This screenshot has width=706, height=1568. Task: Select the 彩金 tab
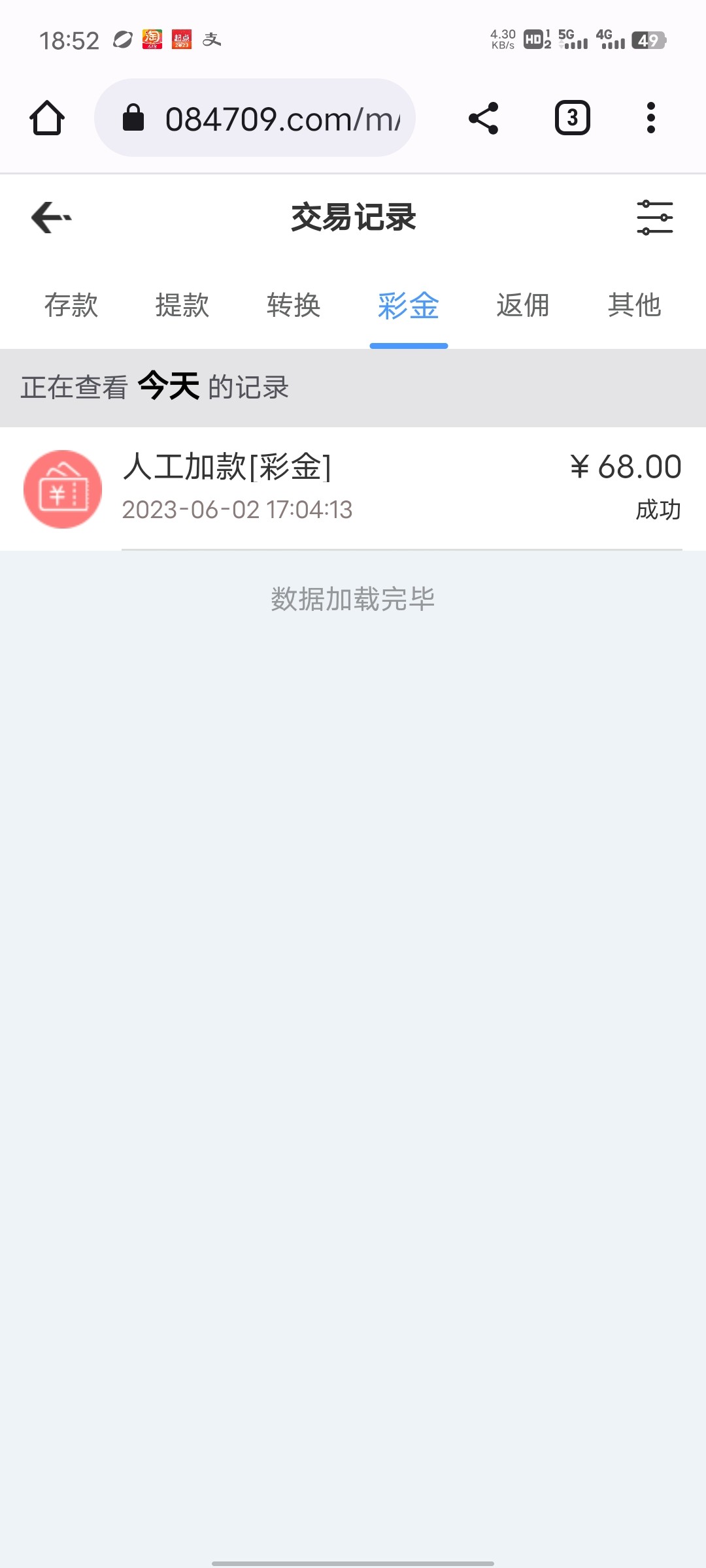(409, 305)
